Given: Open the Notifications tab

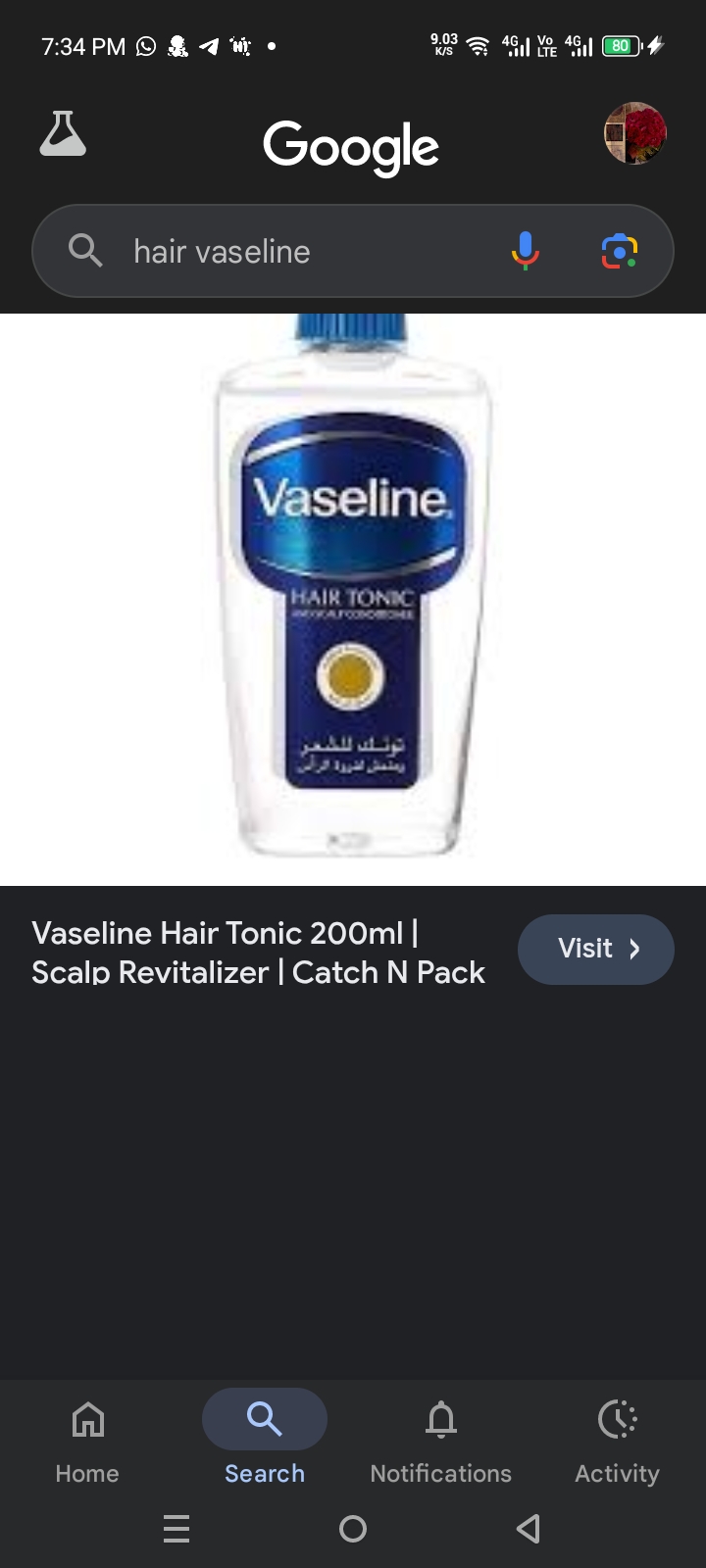Looking at the screenshot, I should pyautogui.click(x=440, y=1441).
